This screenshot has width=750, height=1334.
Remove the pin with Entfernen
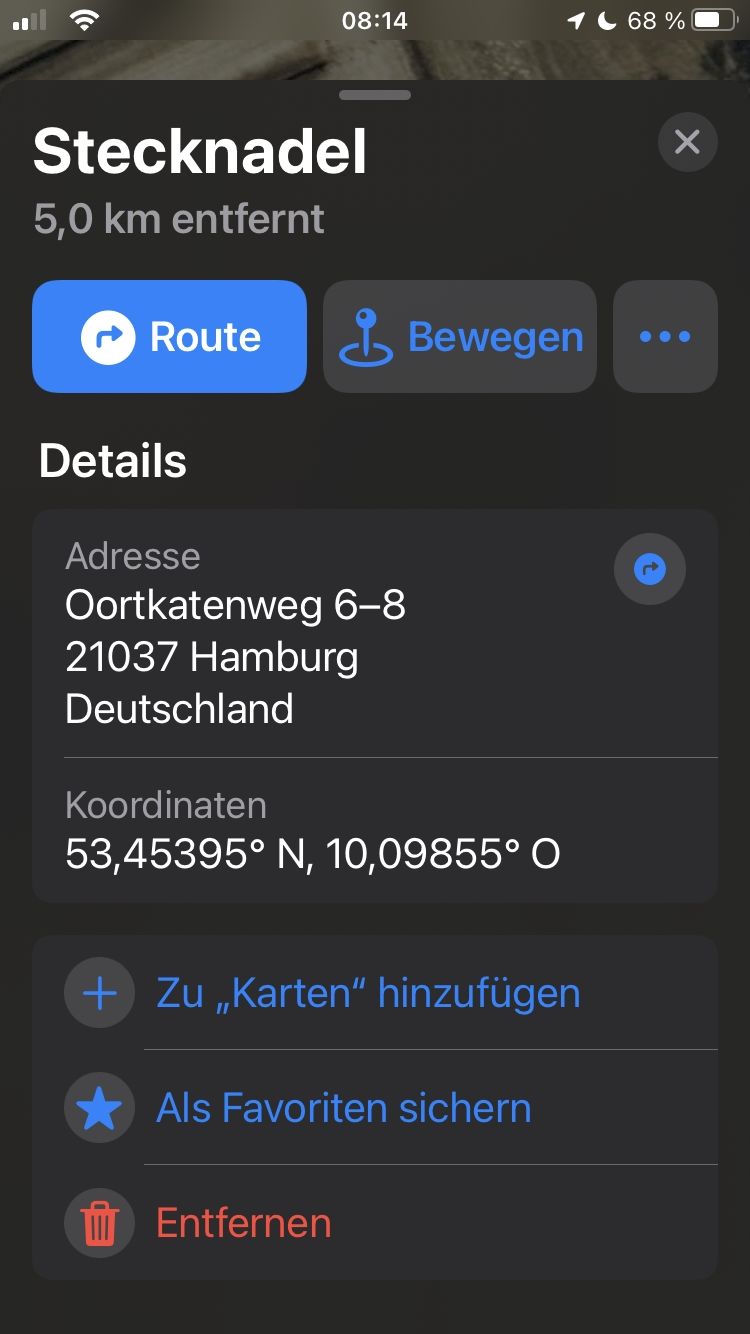coord(243,1223)
